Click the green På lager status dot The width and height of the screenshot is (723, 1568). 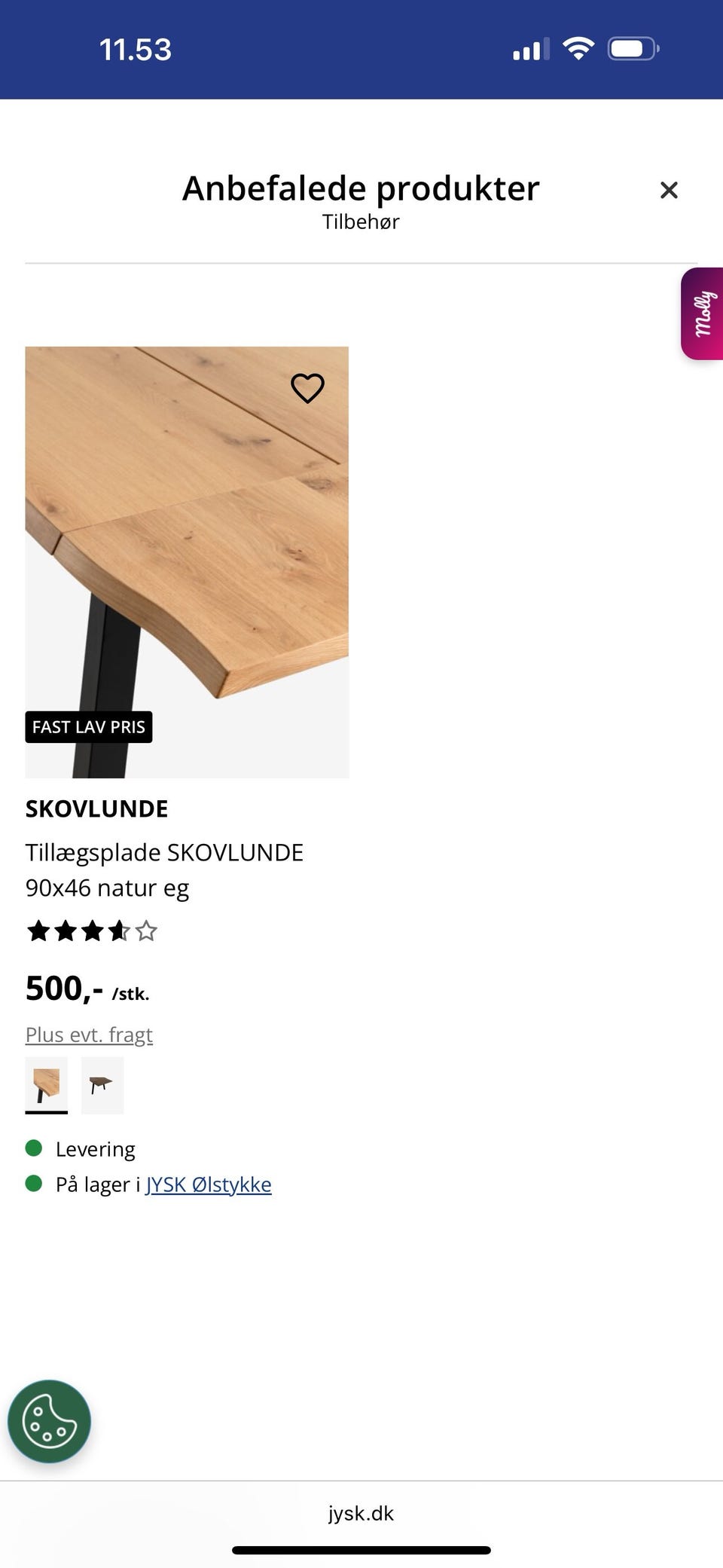tap(34, 1184)
